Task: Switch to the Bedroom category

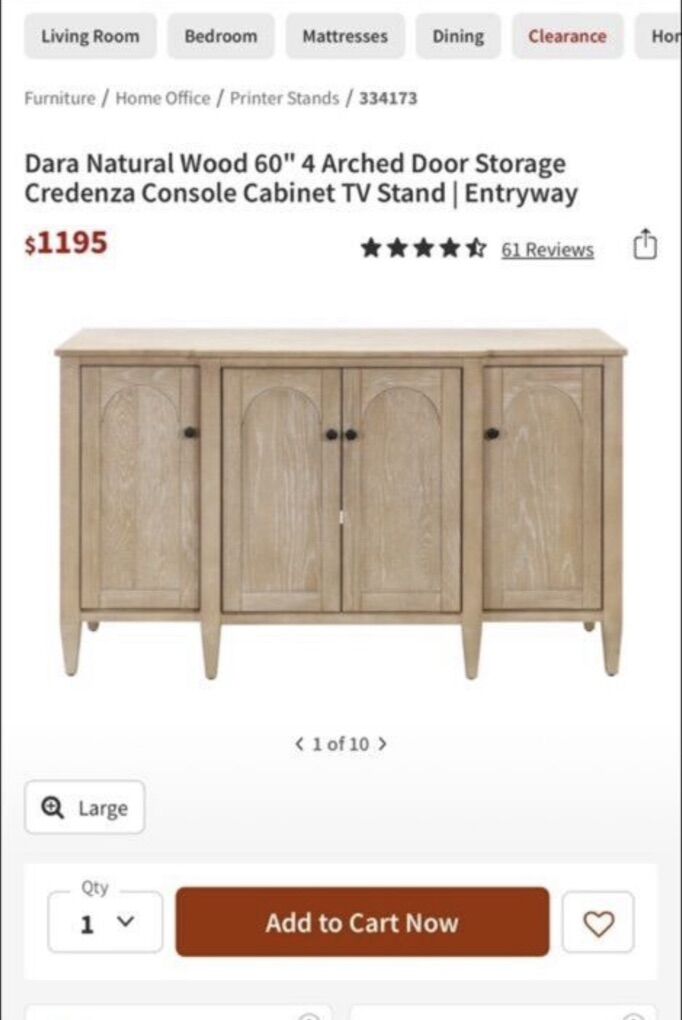Action: click(220, 36)
